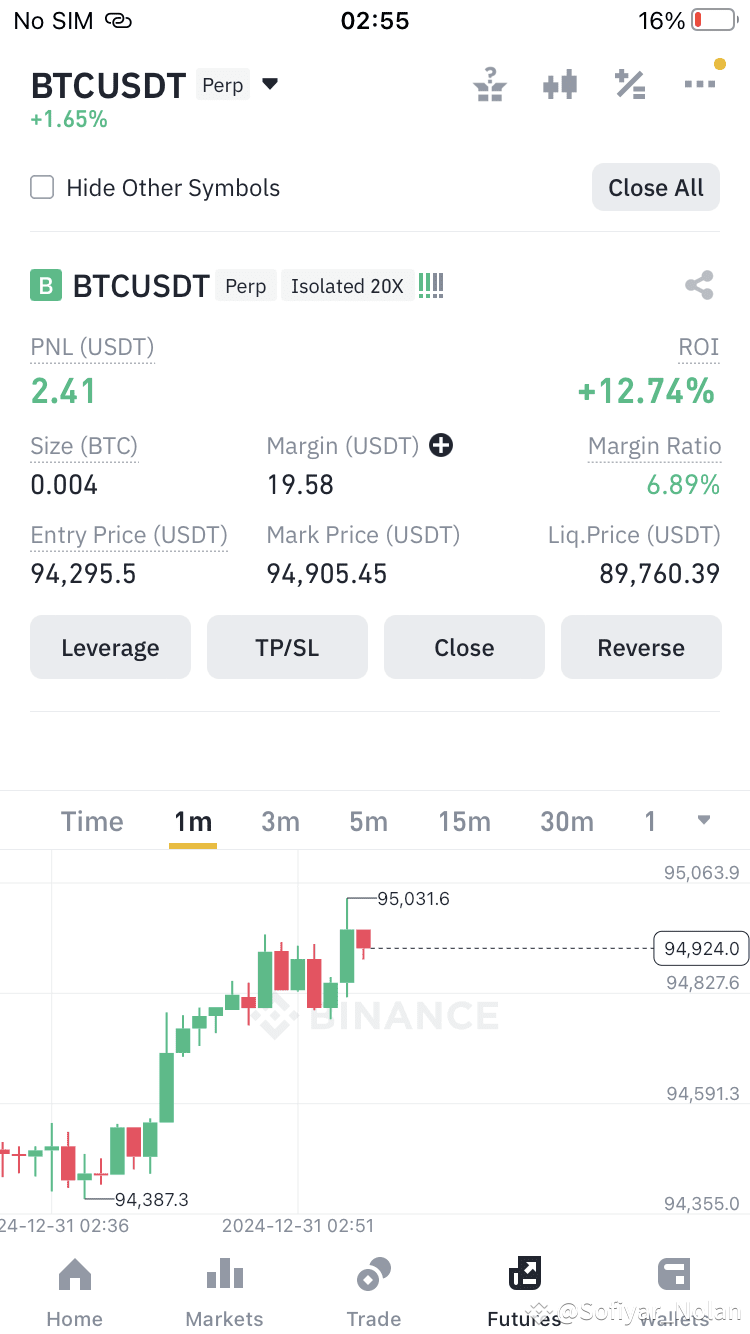Open the candlestick chart view icon
This screenshot has height=1334, width=750.
tap(560, 84)
